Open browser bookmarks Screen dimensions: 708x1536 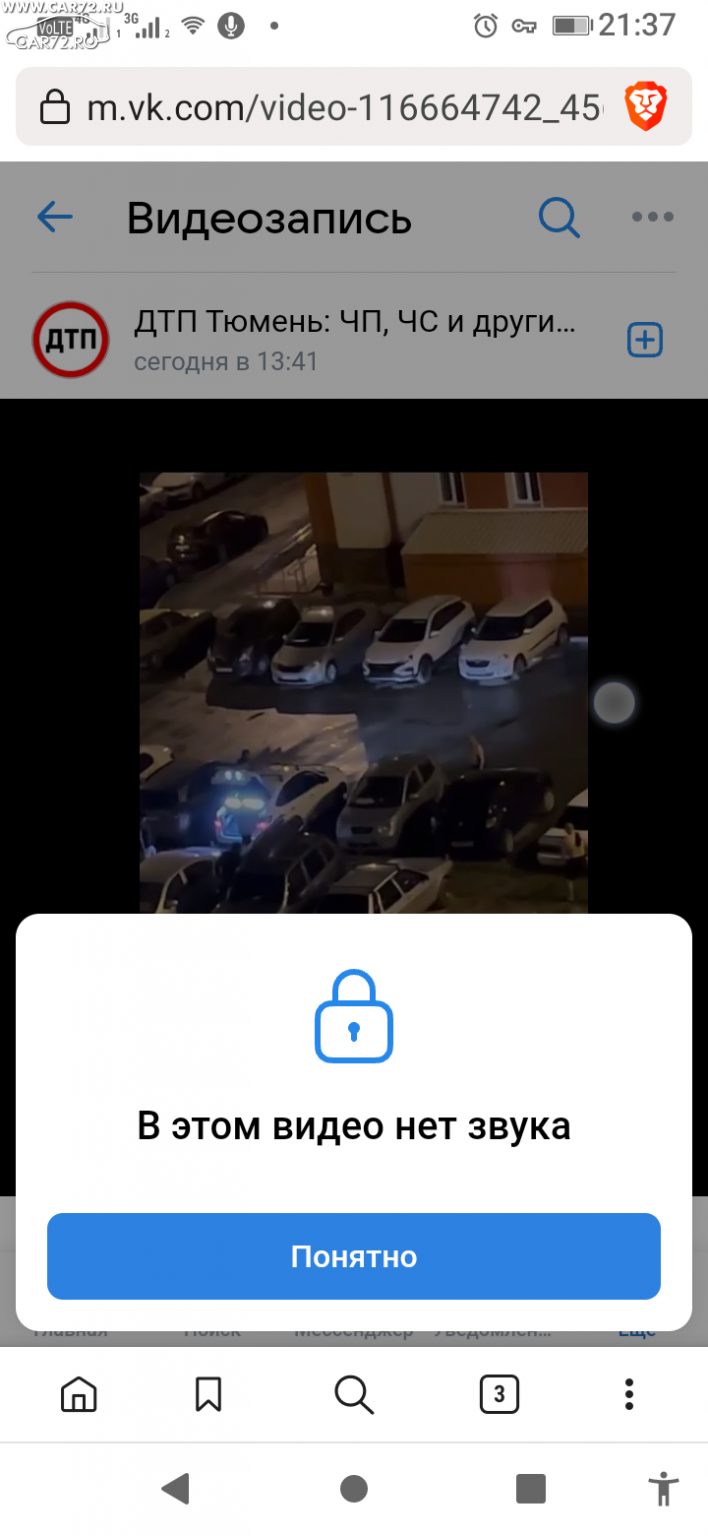point(208,1394)
